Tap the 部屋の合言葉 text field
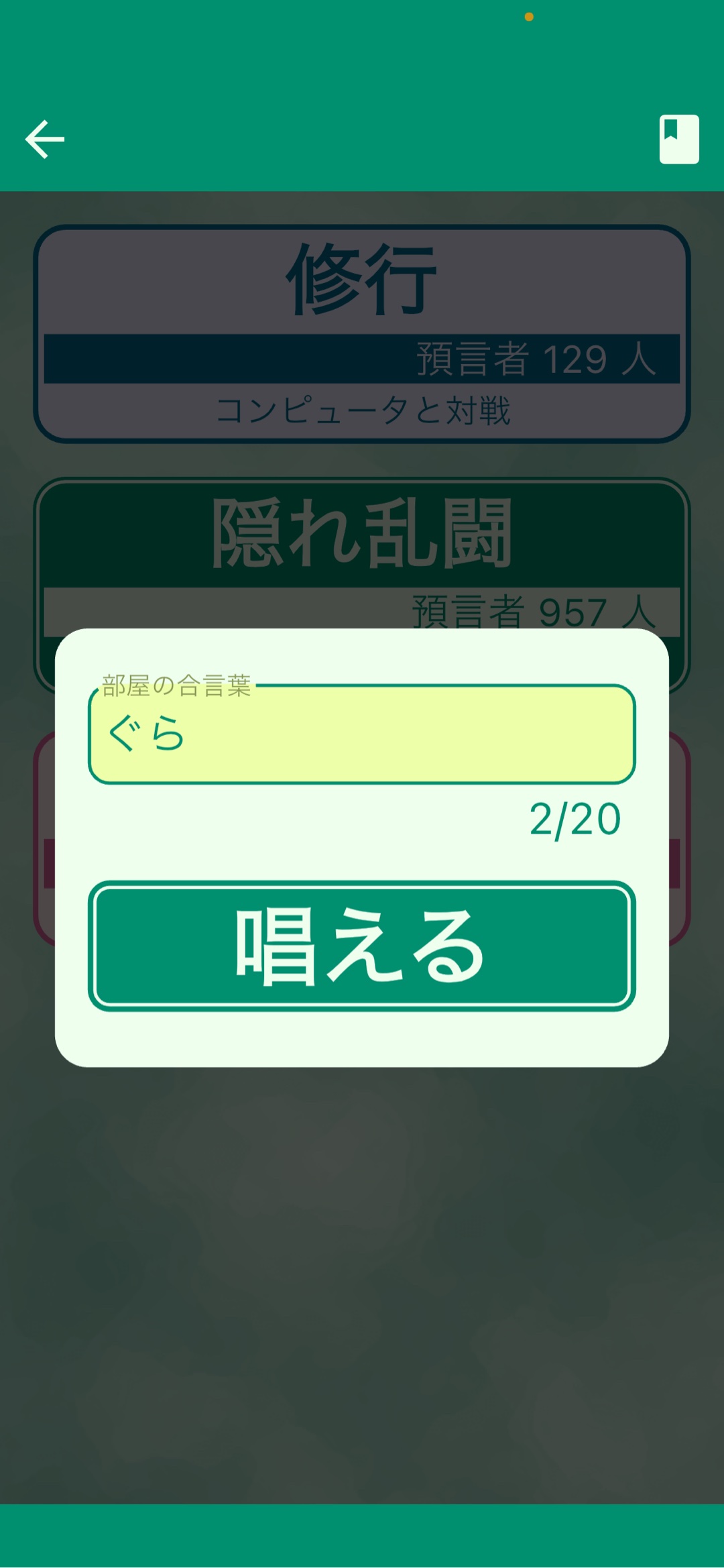 (362, 734)
